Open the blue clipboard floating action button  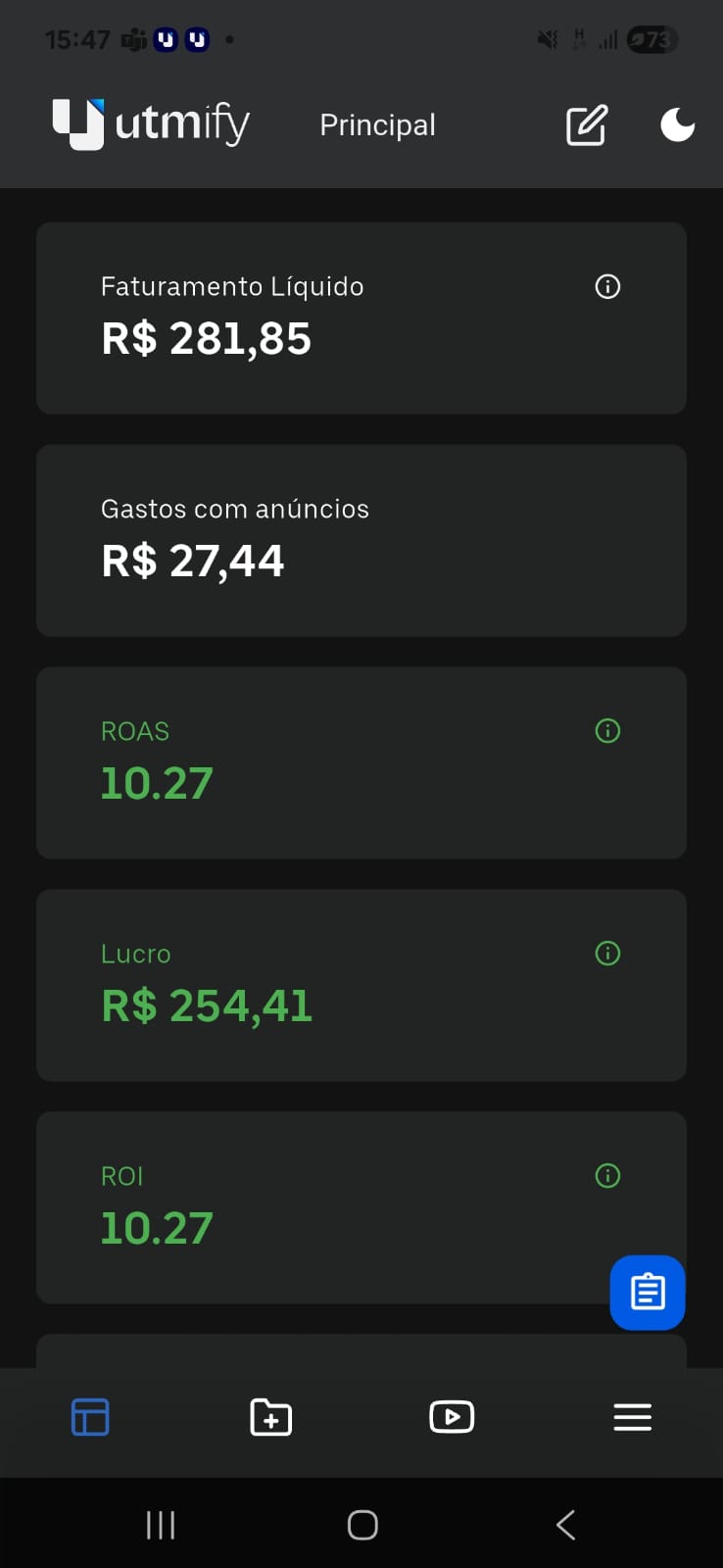coord(647,1293)
